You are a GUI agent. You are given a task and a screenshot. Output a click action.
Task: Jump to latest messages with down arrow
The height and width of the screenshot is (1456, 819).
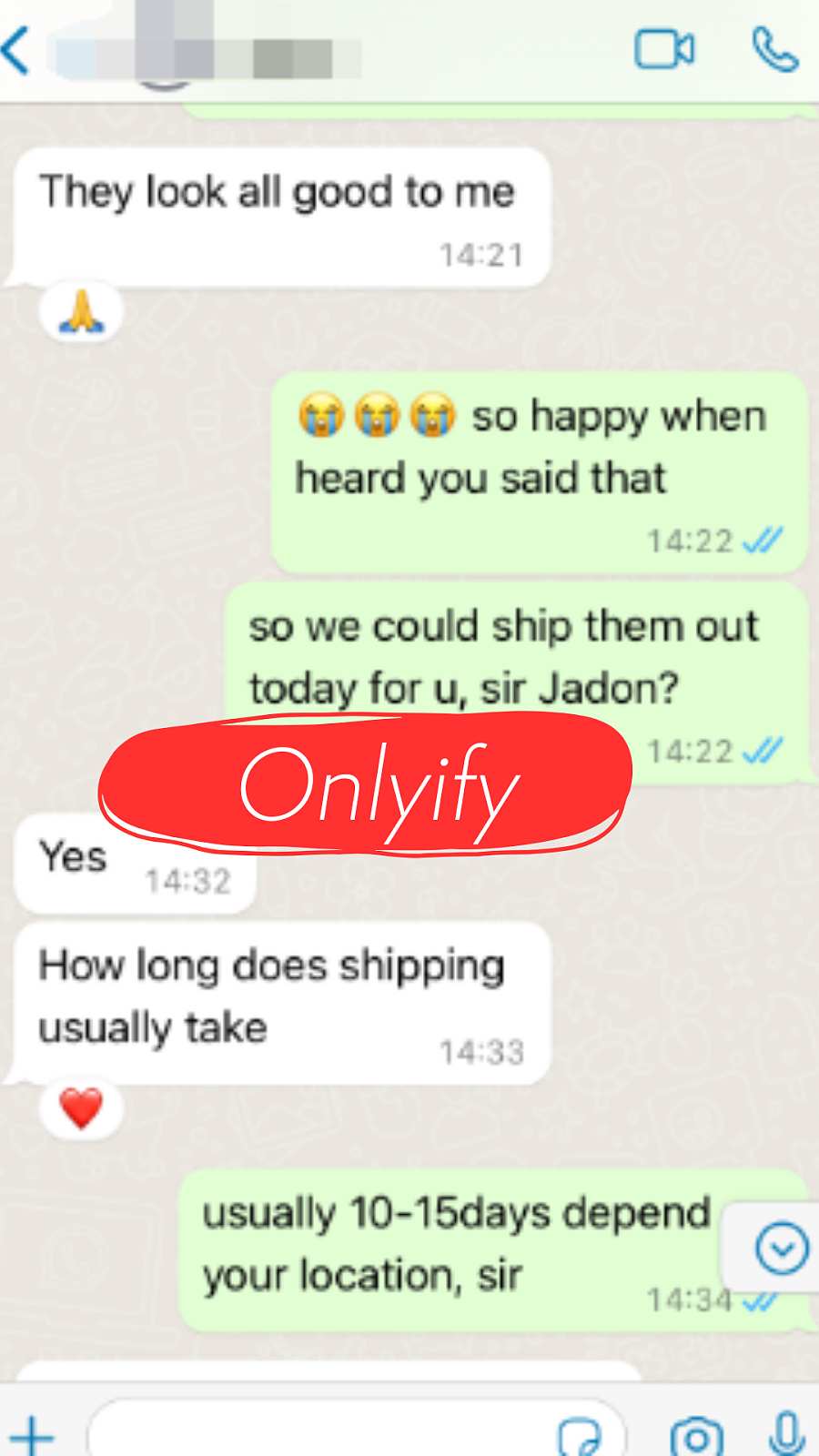782,1248
